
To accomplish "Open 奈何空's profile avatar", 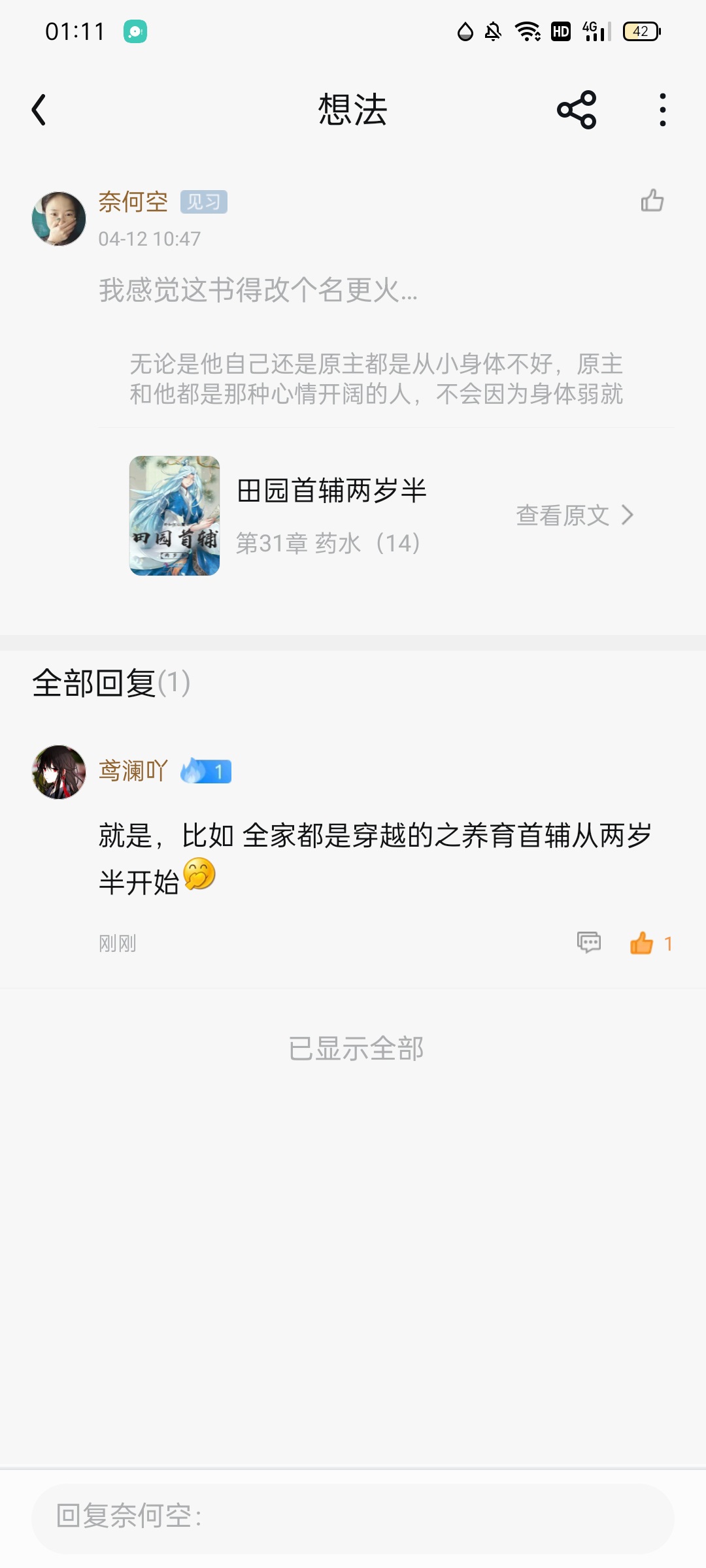I will pos(59,219).
